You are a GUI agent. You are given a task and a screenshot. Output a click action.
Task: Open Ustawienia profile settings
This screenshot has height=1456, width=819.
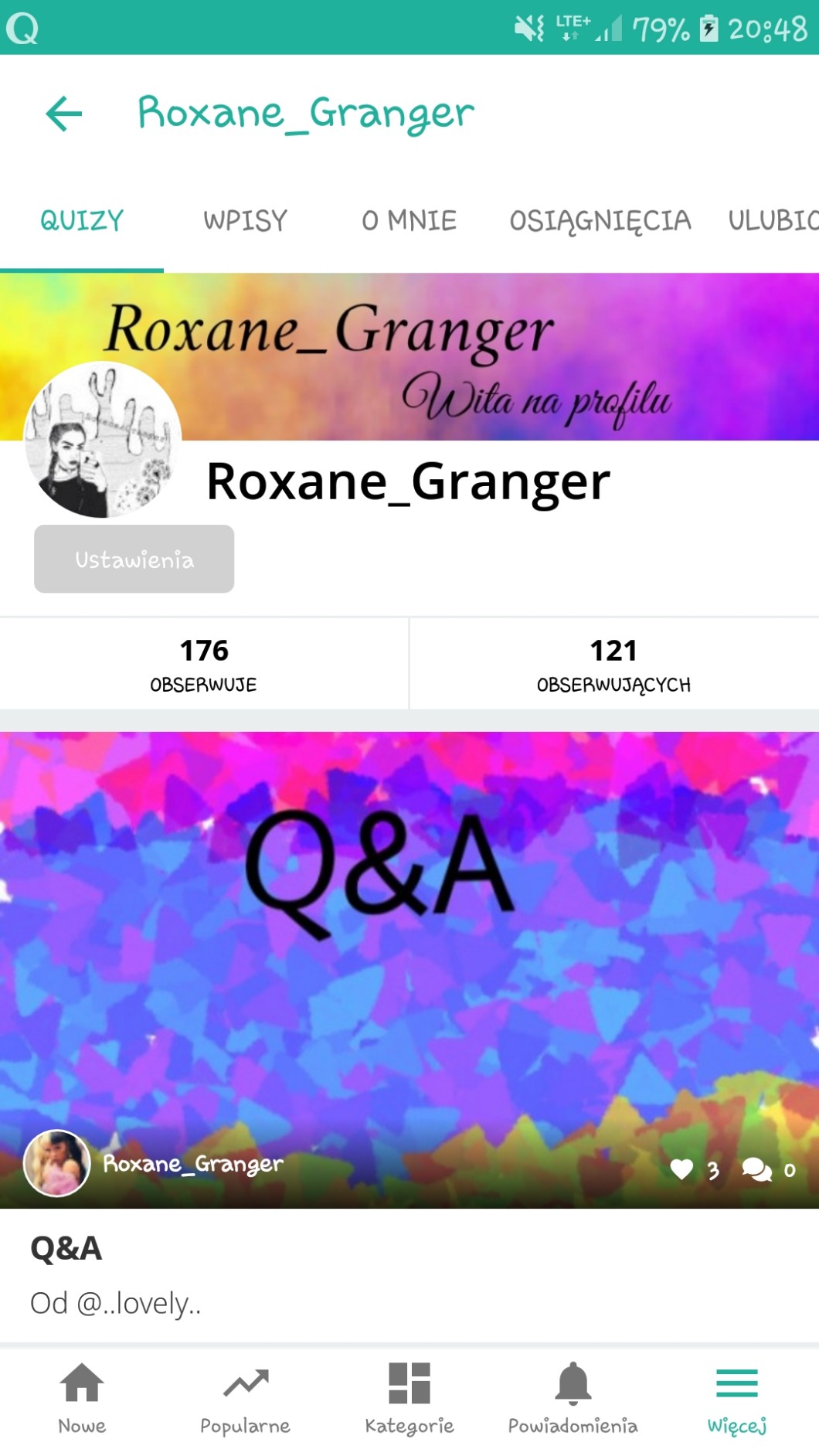pos(134,559)
